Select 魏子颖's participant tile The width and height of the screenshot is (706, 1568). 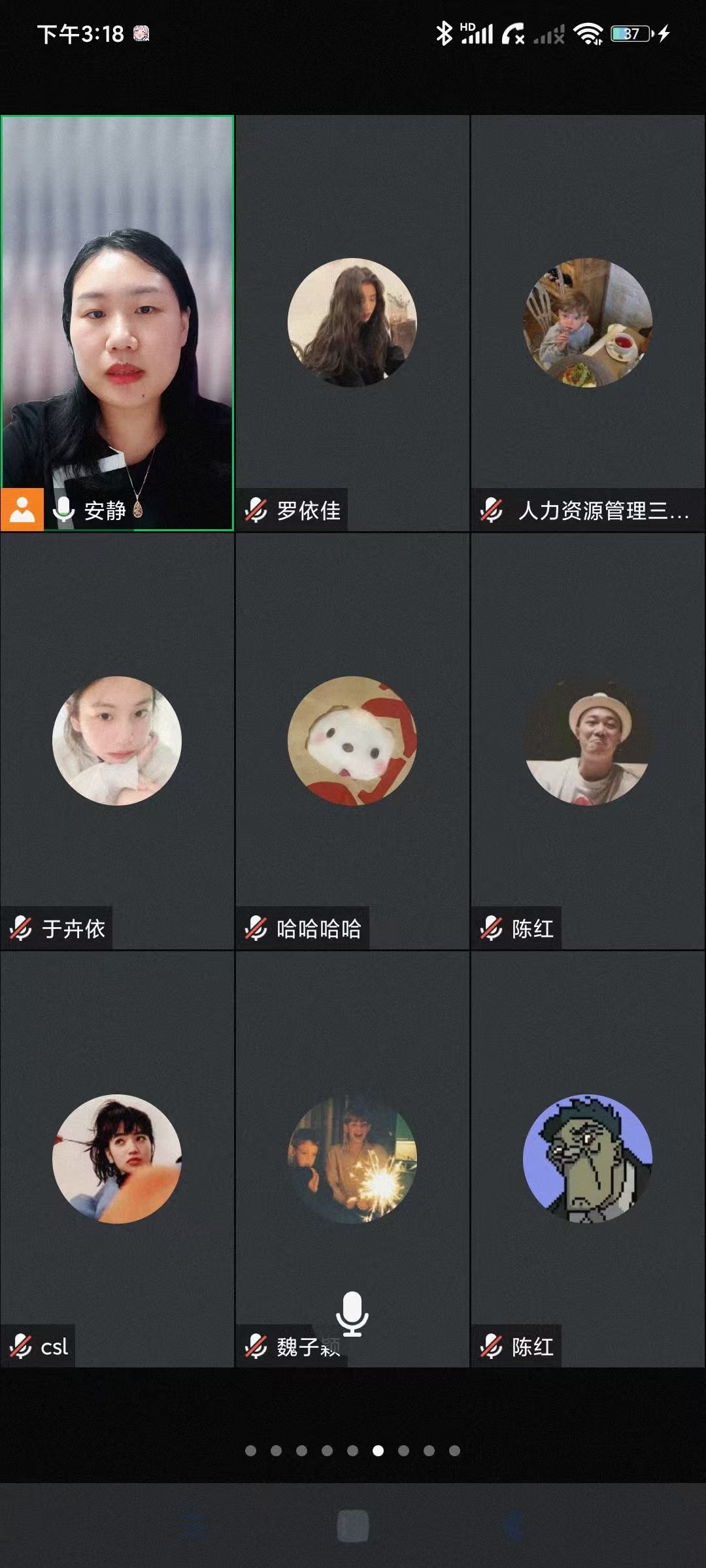[352, 1158]
